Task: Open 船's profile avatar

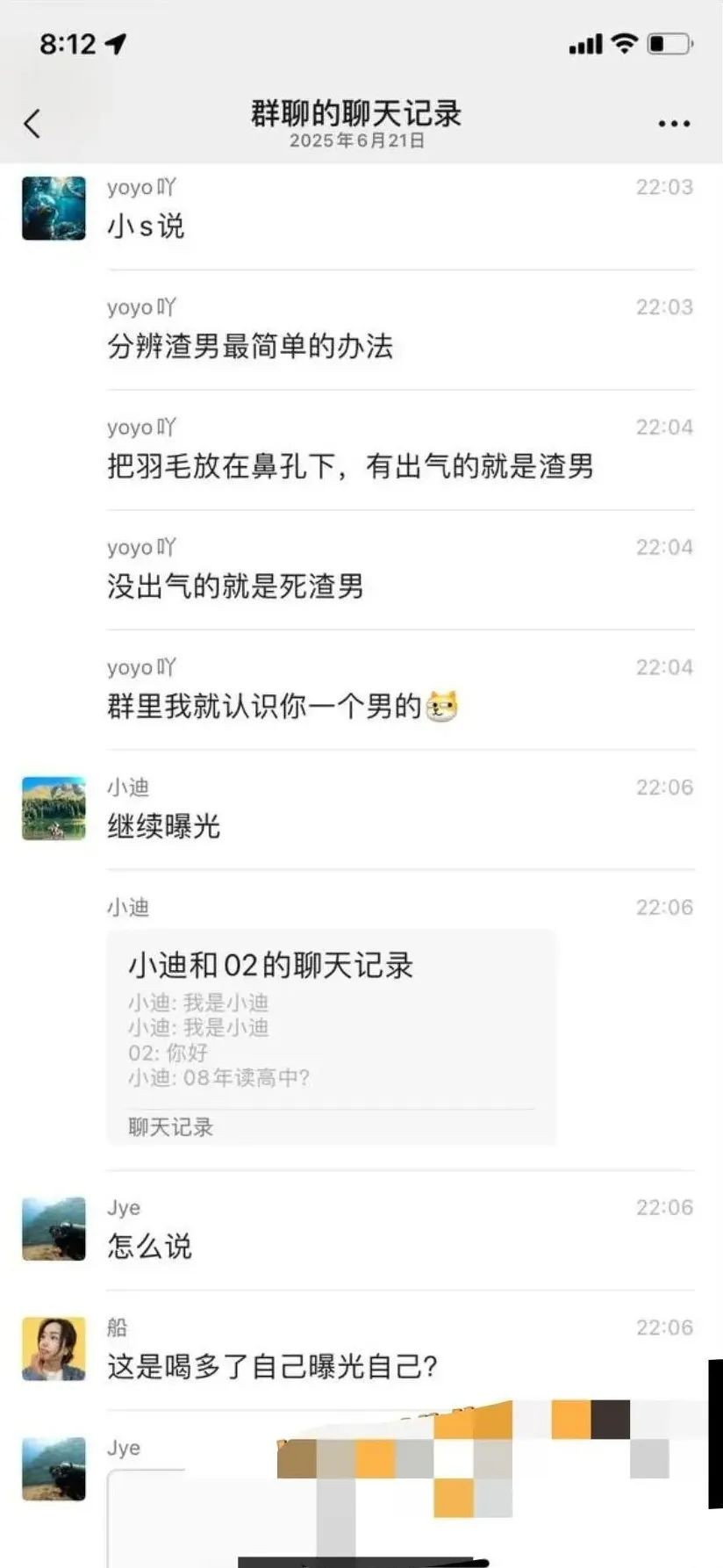Action: click(x=54, y=1349)
